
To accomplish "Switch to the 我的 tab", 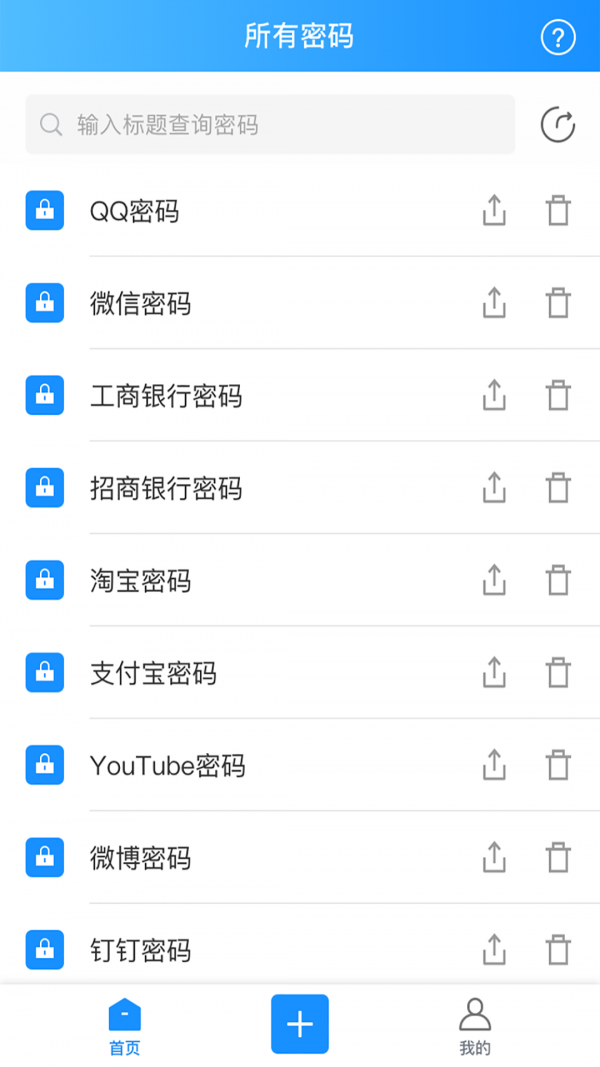I will point(475,1027).
